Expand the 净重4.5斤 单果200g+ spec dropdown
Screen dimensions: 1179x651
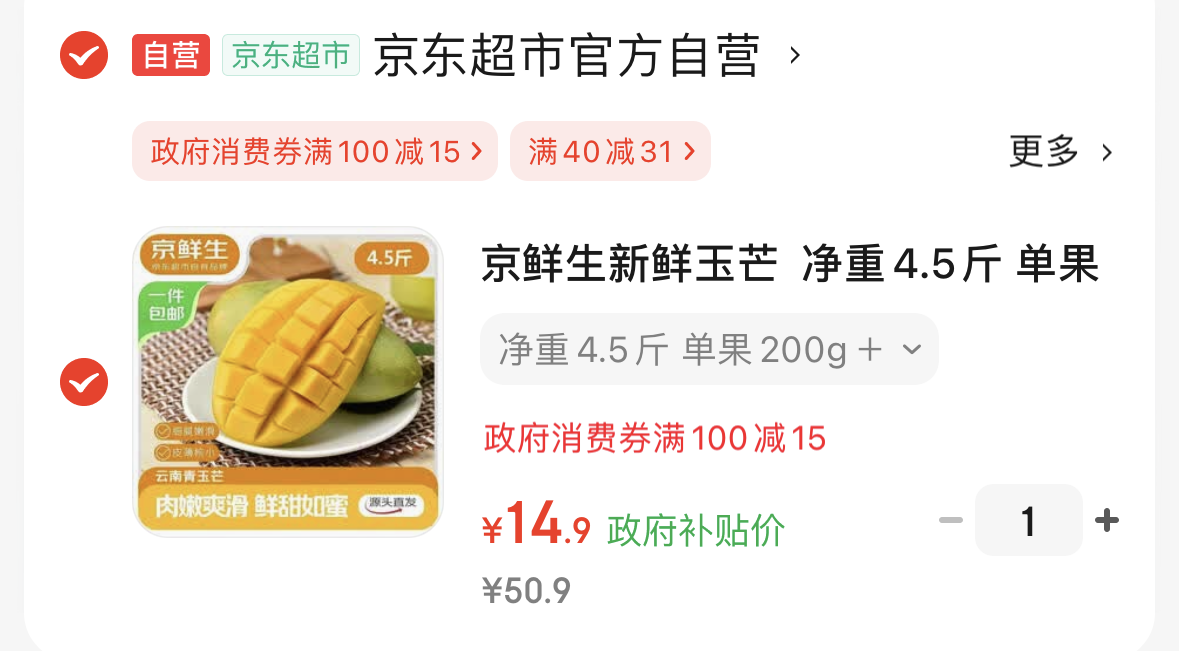(709, 349)
